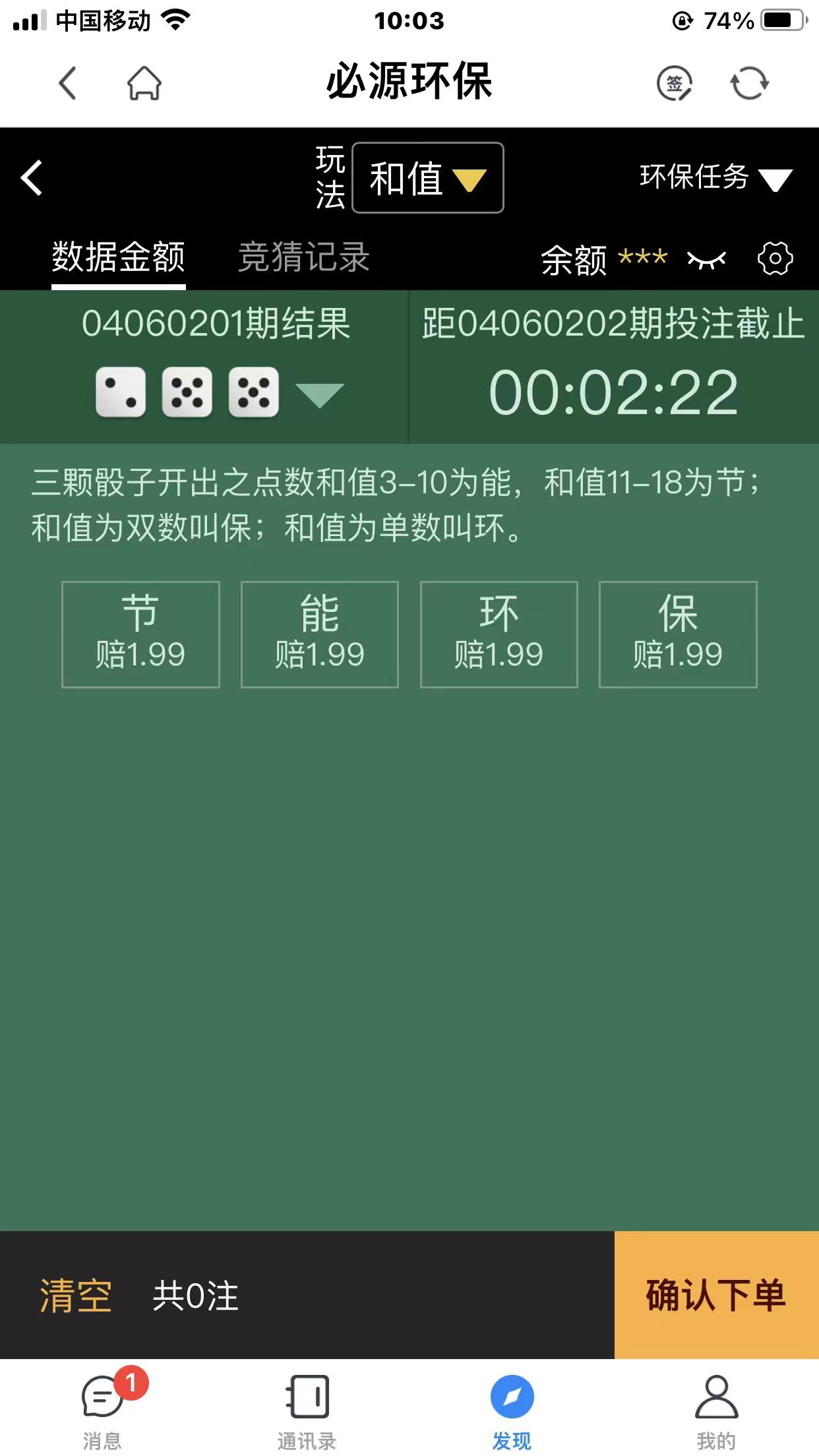This screenshot has width=819, height=1456.
Task: Select the 能 option
Action: click(320, 634)
